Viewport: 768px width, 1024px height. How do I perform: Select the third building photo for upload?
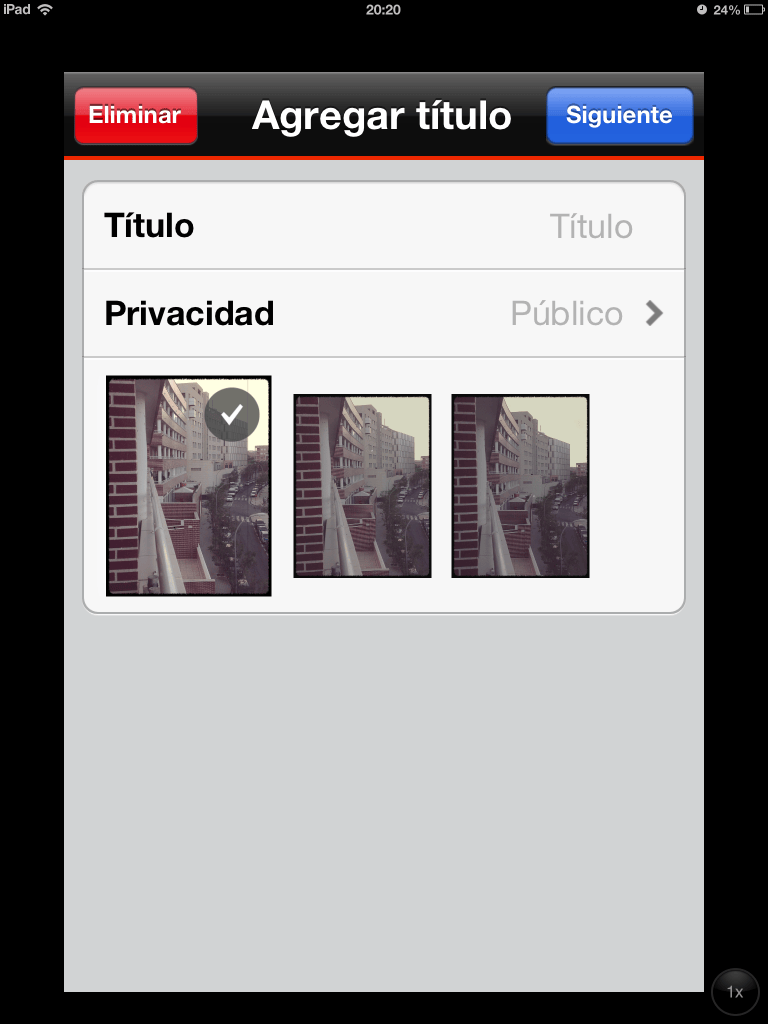(520, 486)
